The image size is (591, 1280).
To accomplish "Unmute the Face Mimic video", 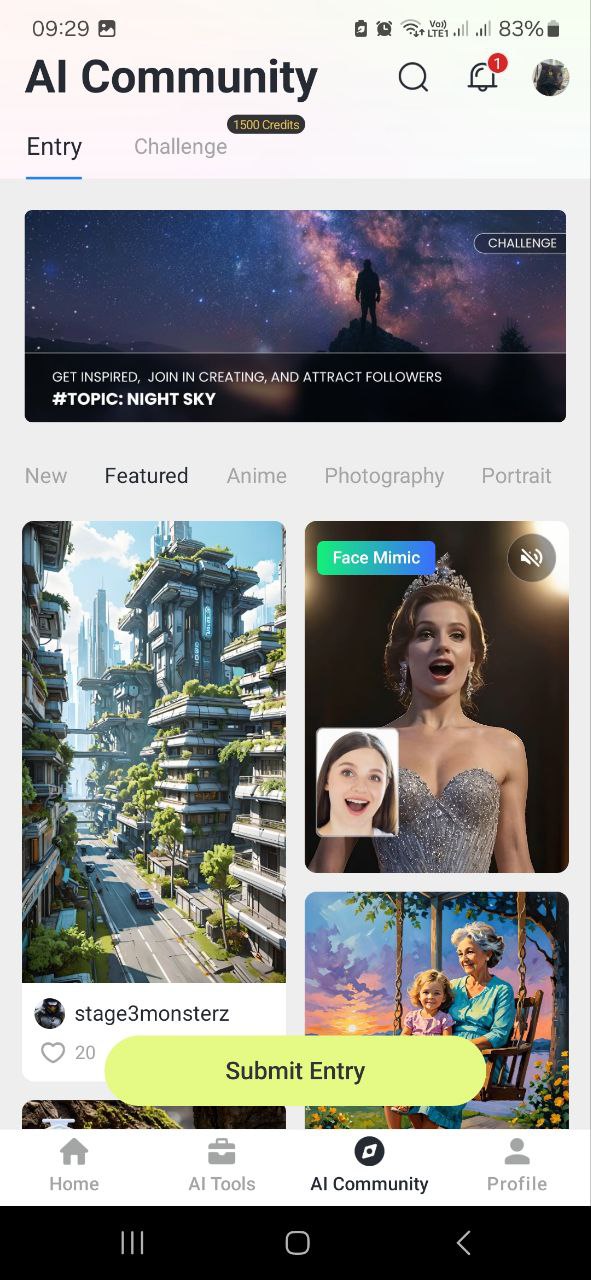I will 531,558.
